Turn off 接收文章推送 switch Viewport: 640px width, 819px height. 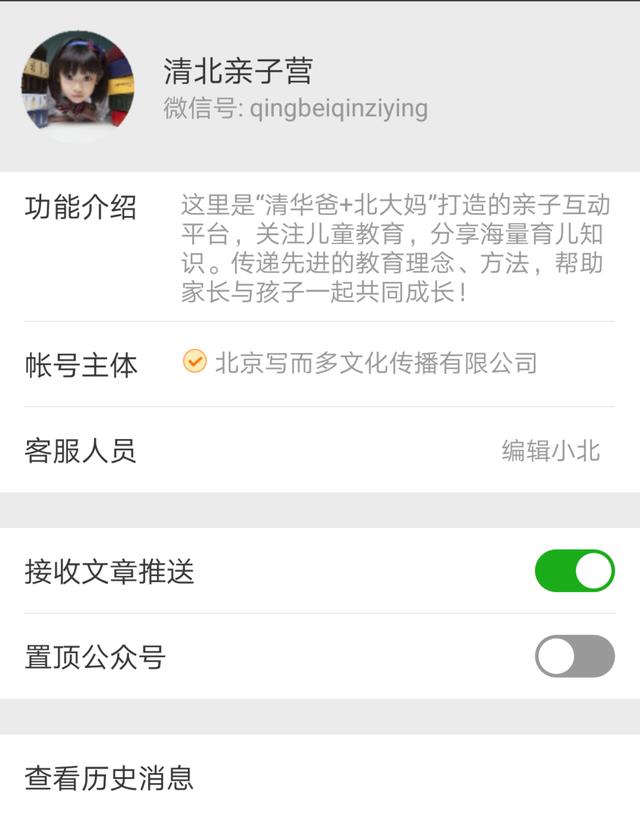(x=574, y=571)
